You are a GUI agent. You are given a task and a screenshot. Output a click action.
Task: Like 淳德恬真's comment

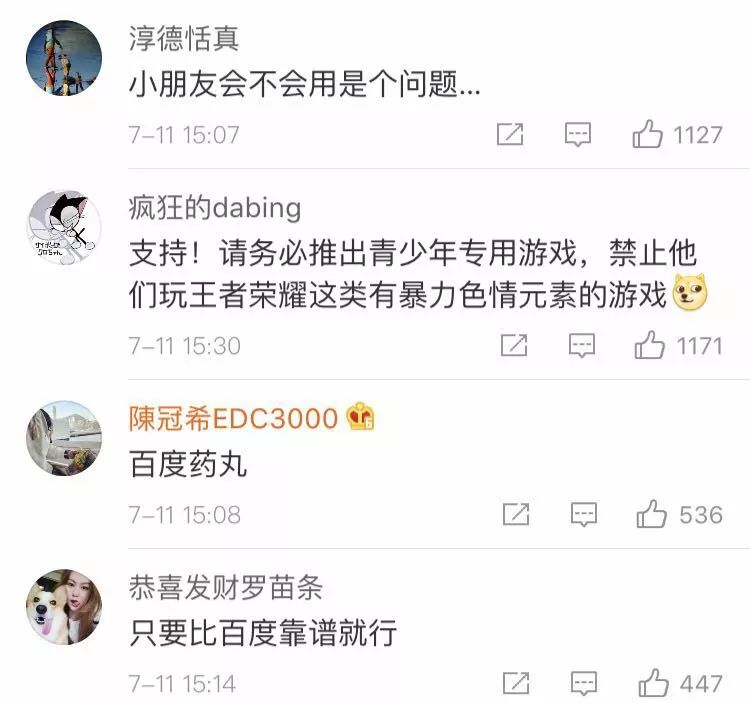point(648,134)
